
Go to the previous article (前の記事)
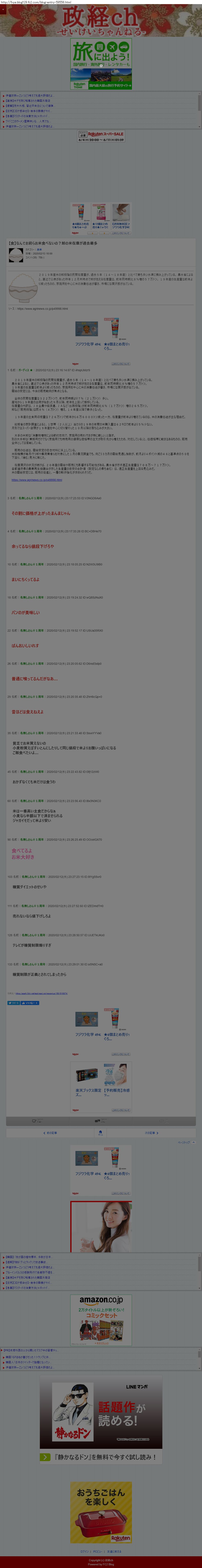tap(51, 1133)
